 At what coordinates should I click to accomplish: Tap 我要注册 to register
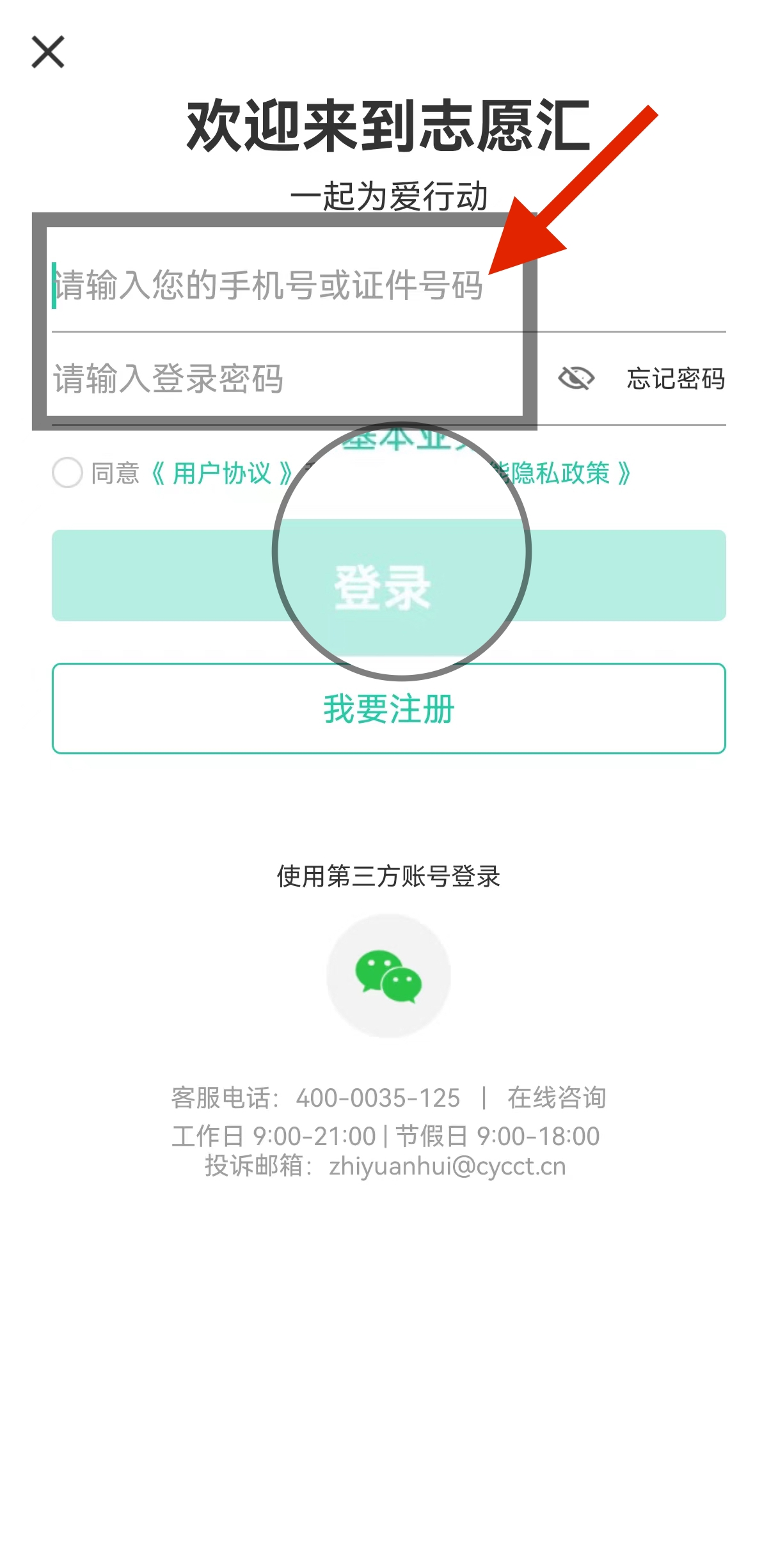388,709
